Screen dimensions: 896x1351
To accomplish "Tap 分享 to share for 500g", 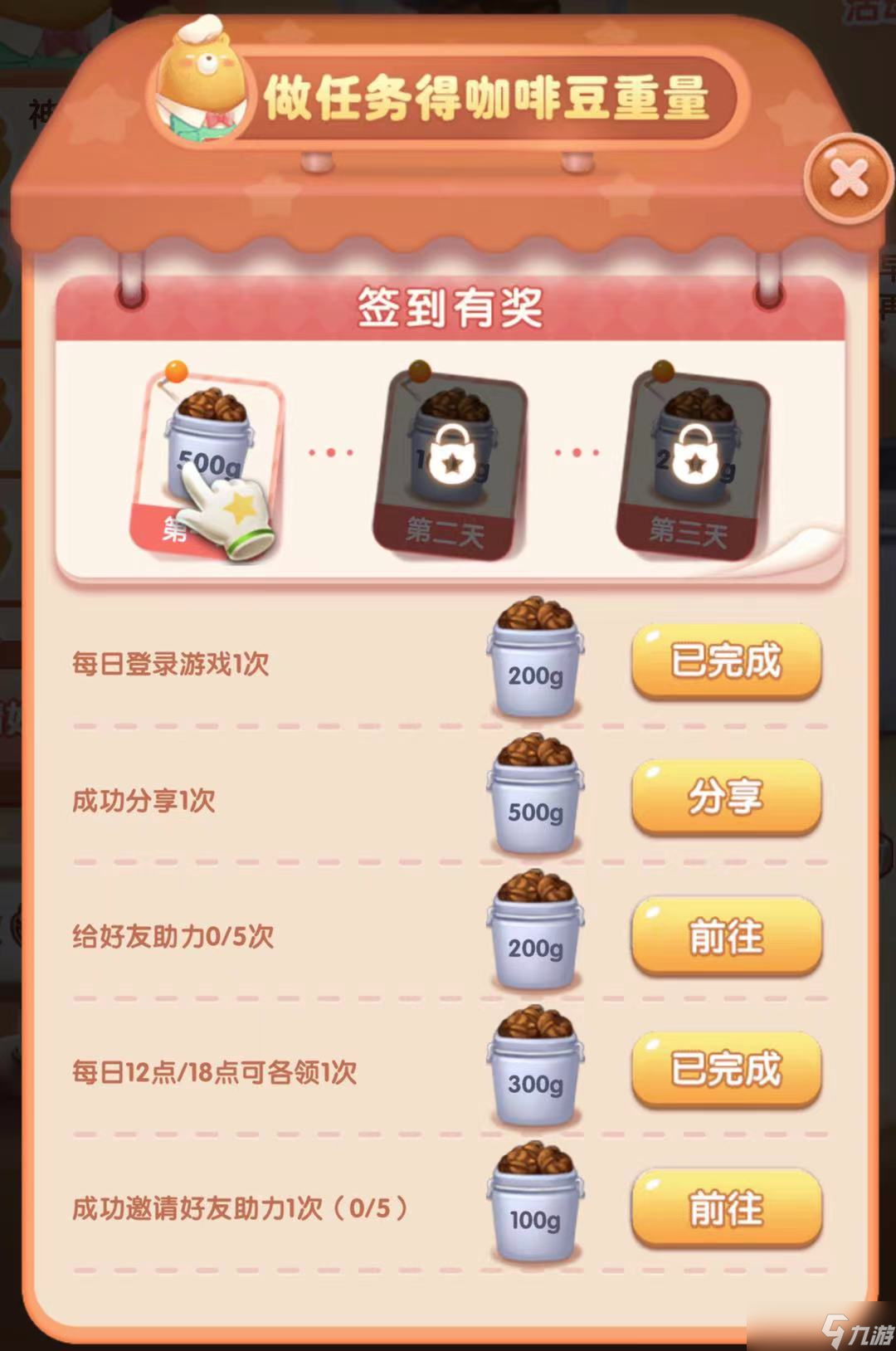I will coord(726,797).
